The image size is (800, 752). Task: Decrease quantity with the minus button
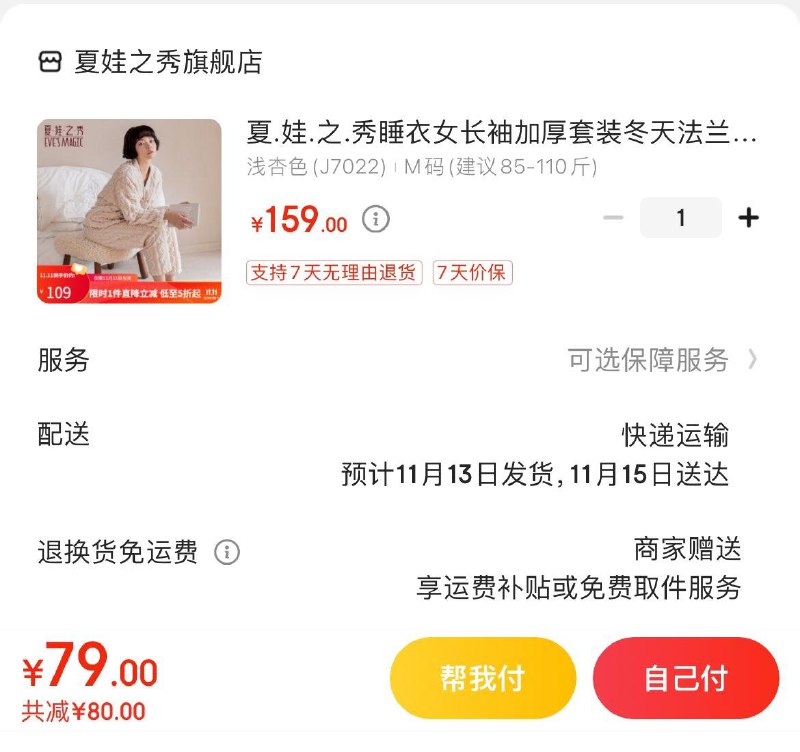(x=613, y=218)
